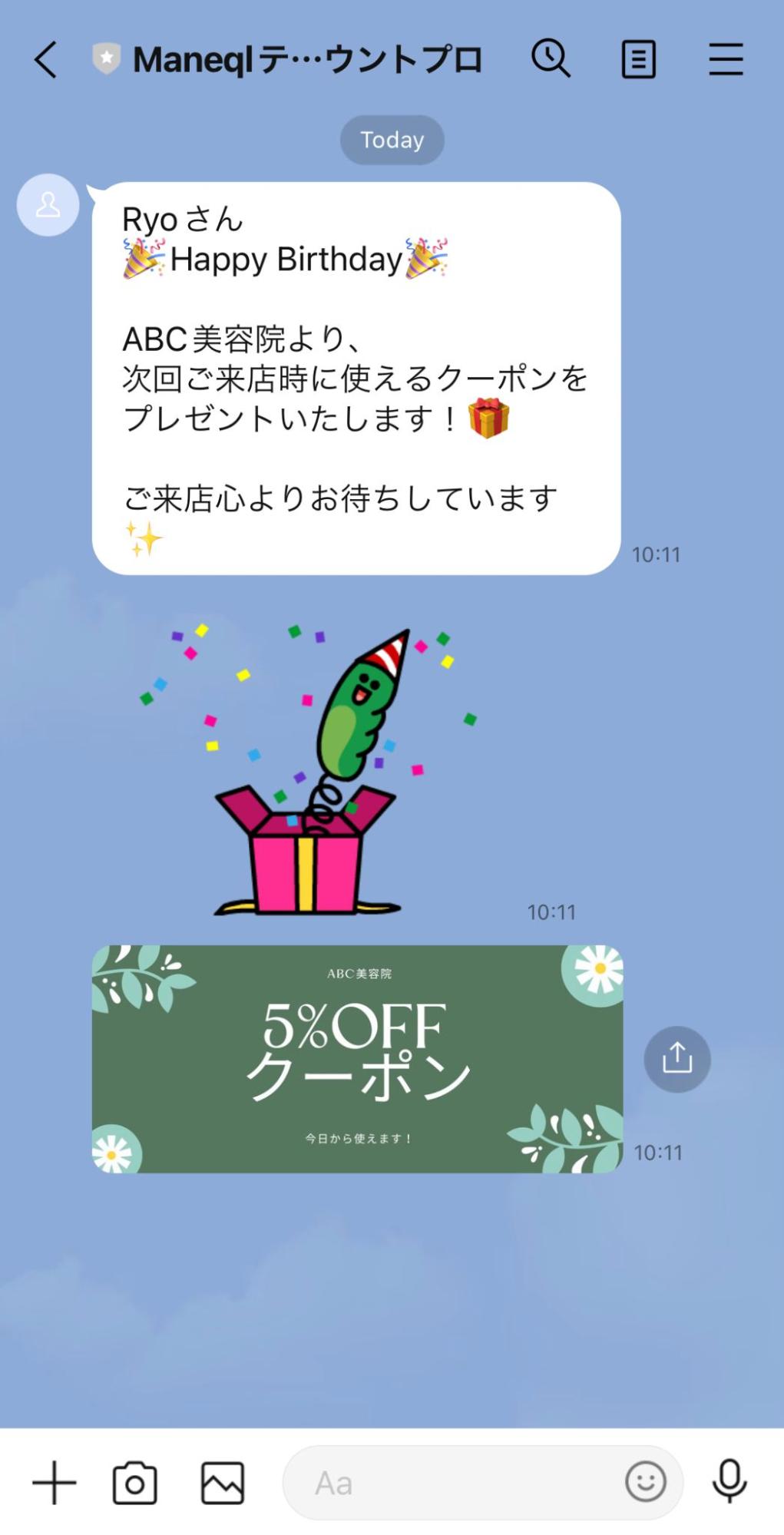Screen dimensions: 784x1535
Task: Open the chat menu via hamburger icon
Action: point(725,58)
